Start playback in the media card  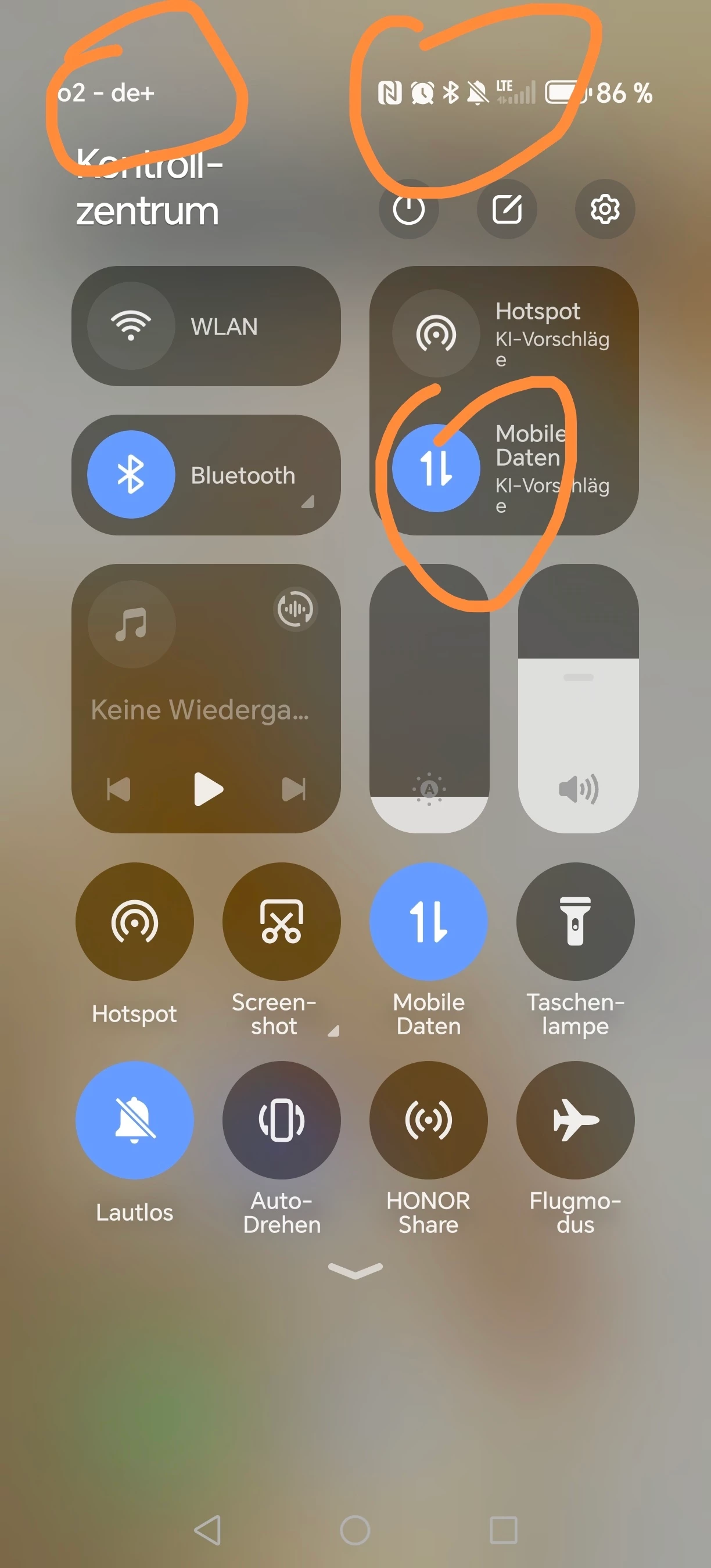[207, 789]
